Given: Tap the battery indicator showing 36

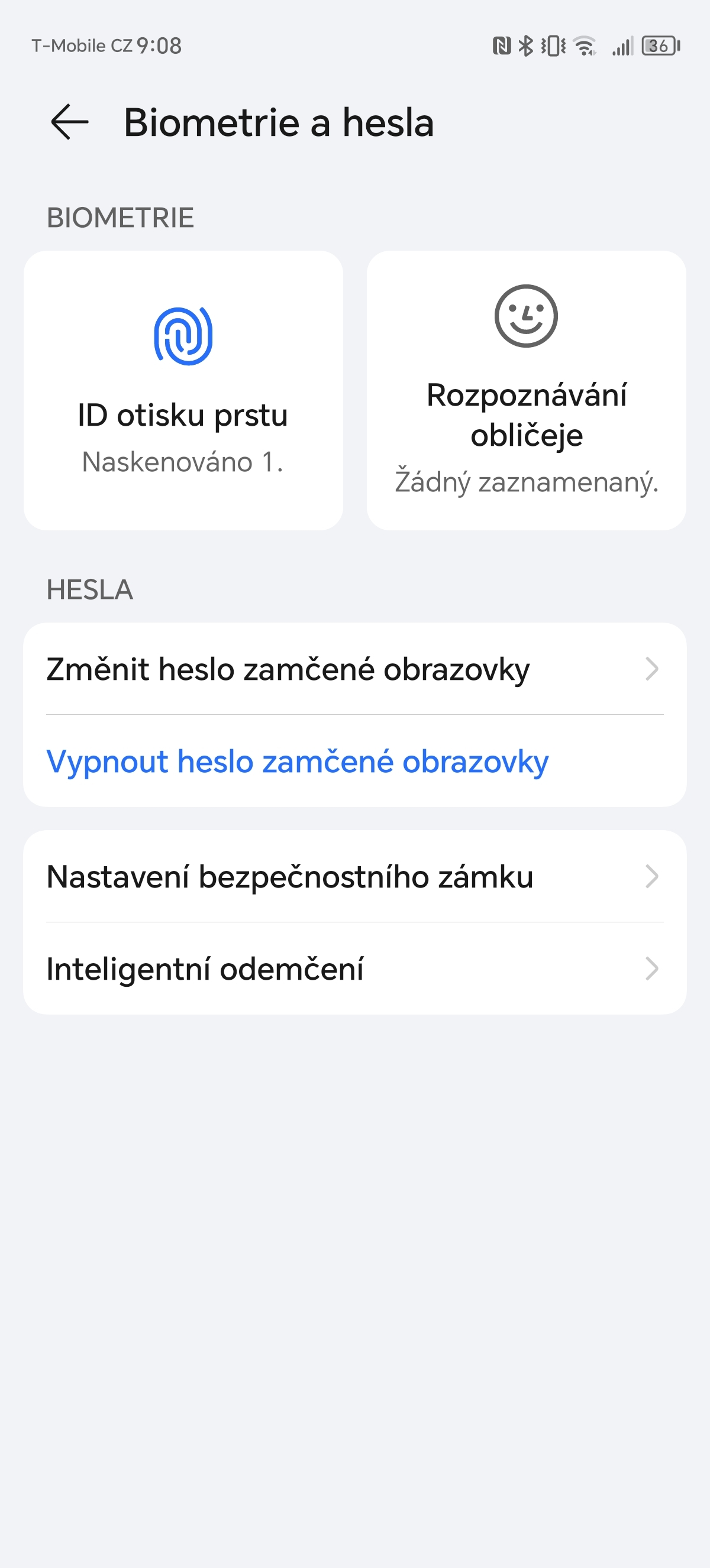Looking at the screenshot, I should coord(660,44).
